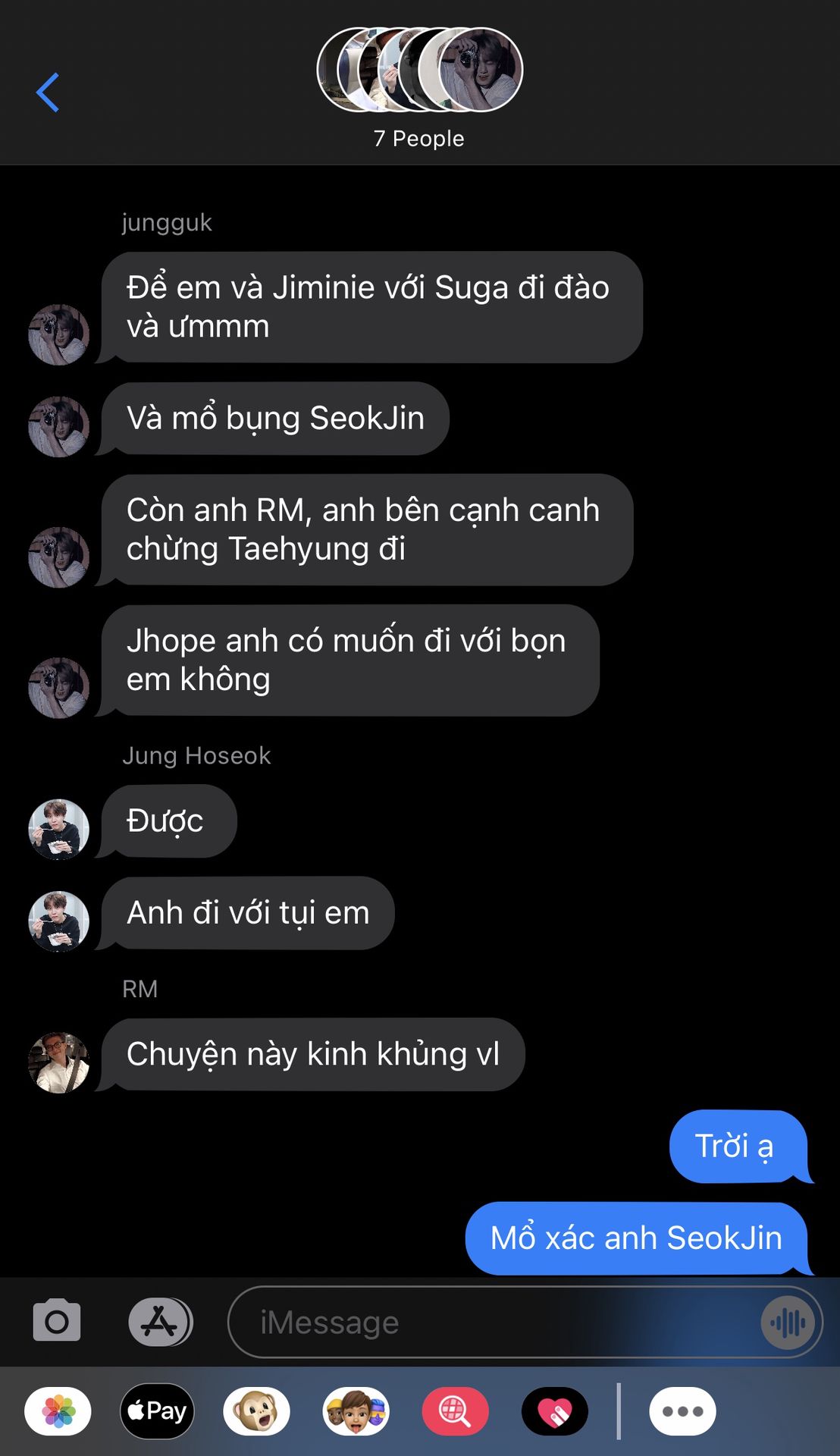This screenshot has width=840, height=1456.
Task: Open the #images search app
Action: click(x=455, y=1411)
